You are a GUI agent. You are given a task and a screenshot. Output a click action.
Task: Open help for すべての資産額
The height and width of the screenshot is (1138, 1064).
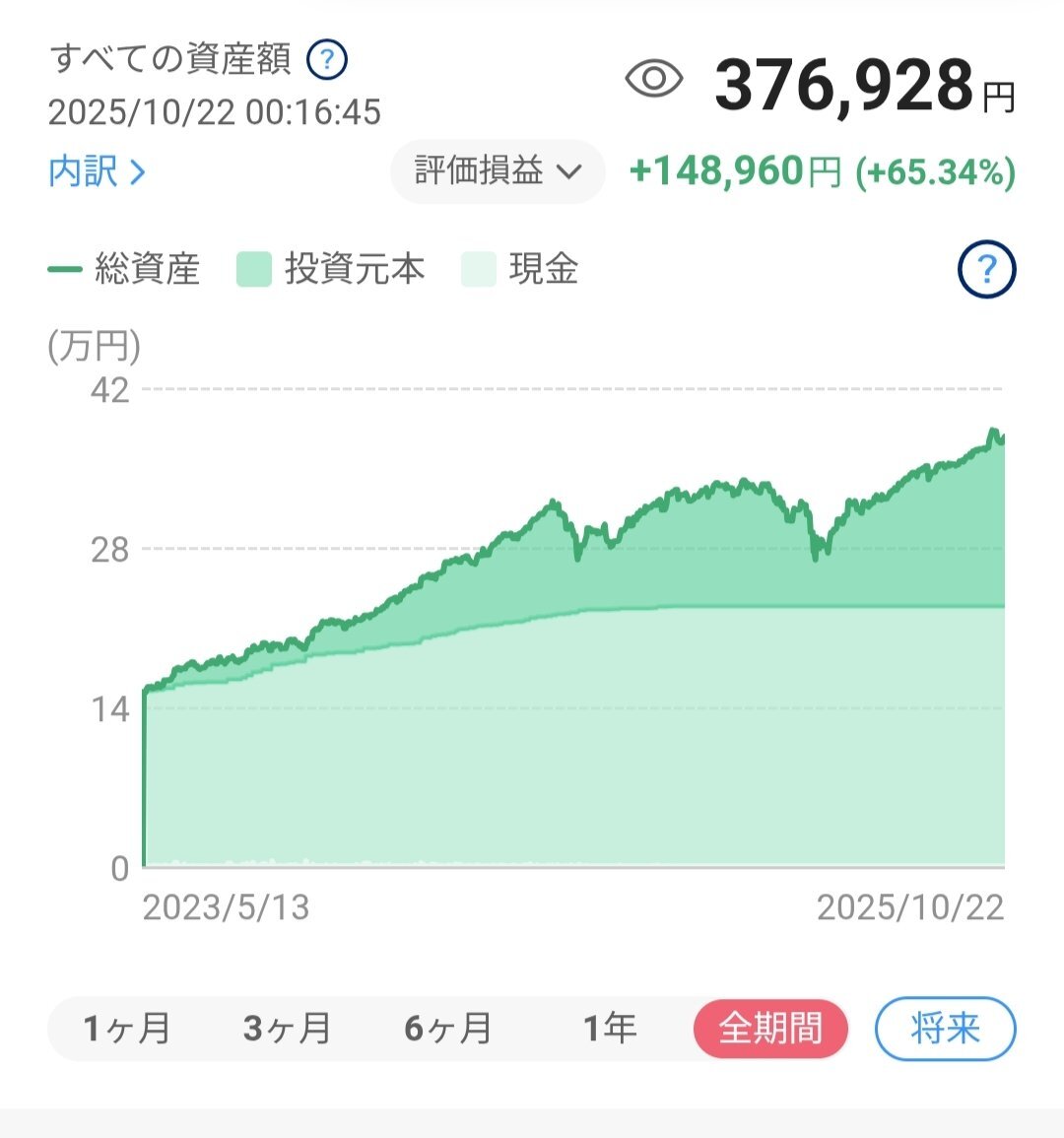327,60
